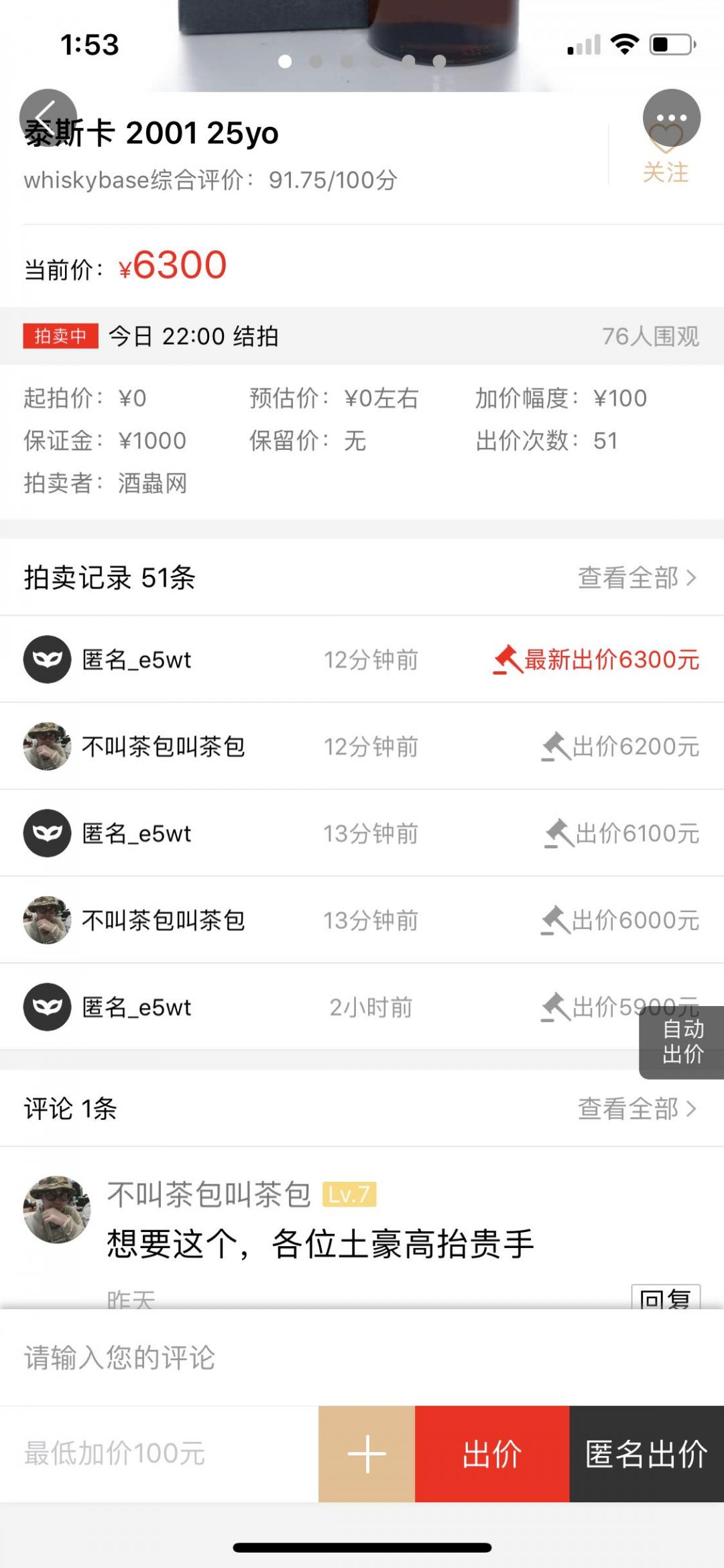Tap the hammer icon beside 出价6200元
The height and width of the screenshot is (1568, 724).
click(x=554, y=746)
